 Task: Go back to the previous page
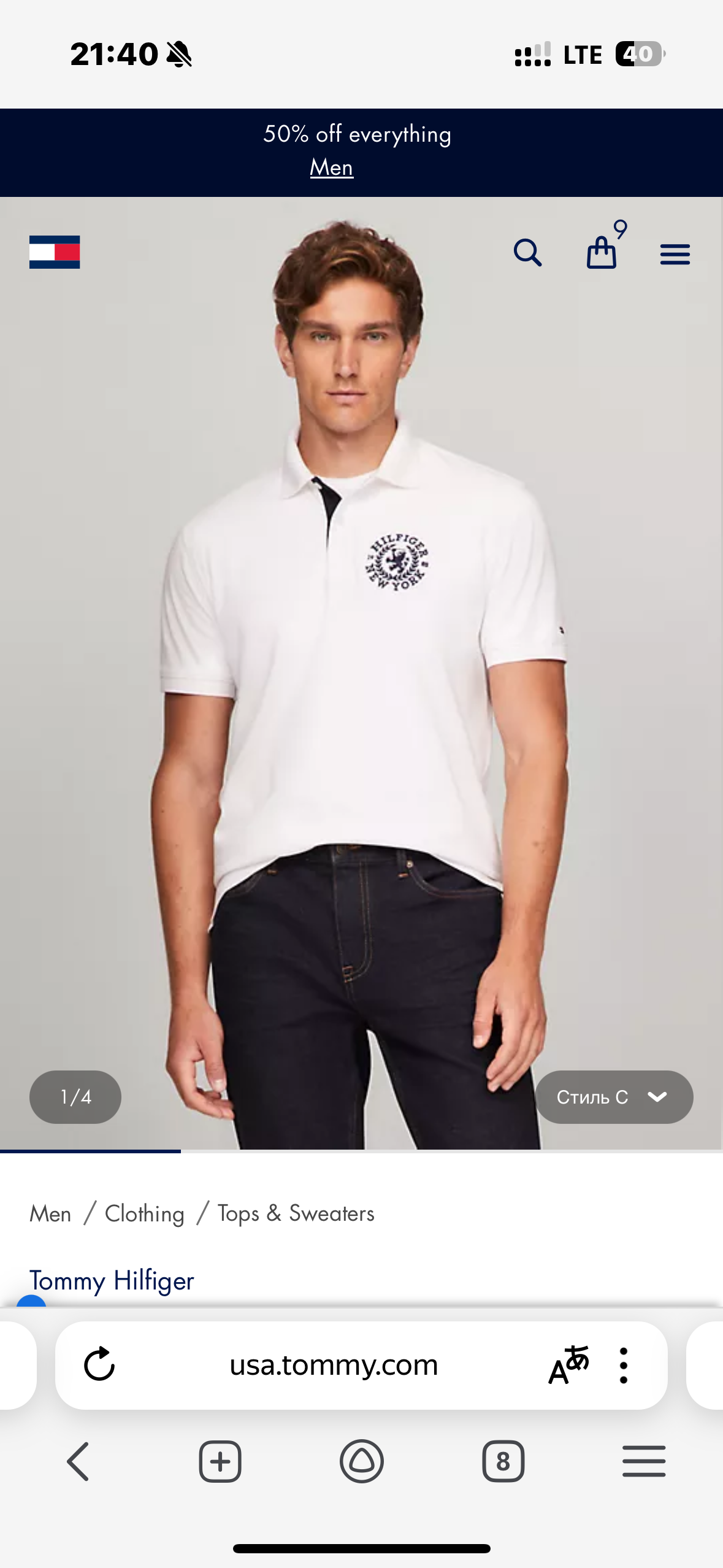[x=78, y=1461]
